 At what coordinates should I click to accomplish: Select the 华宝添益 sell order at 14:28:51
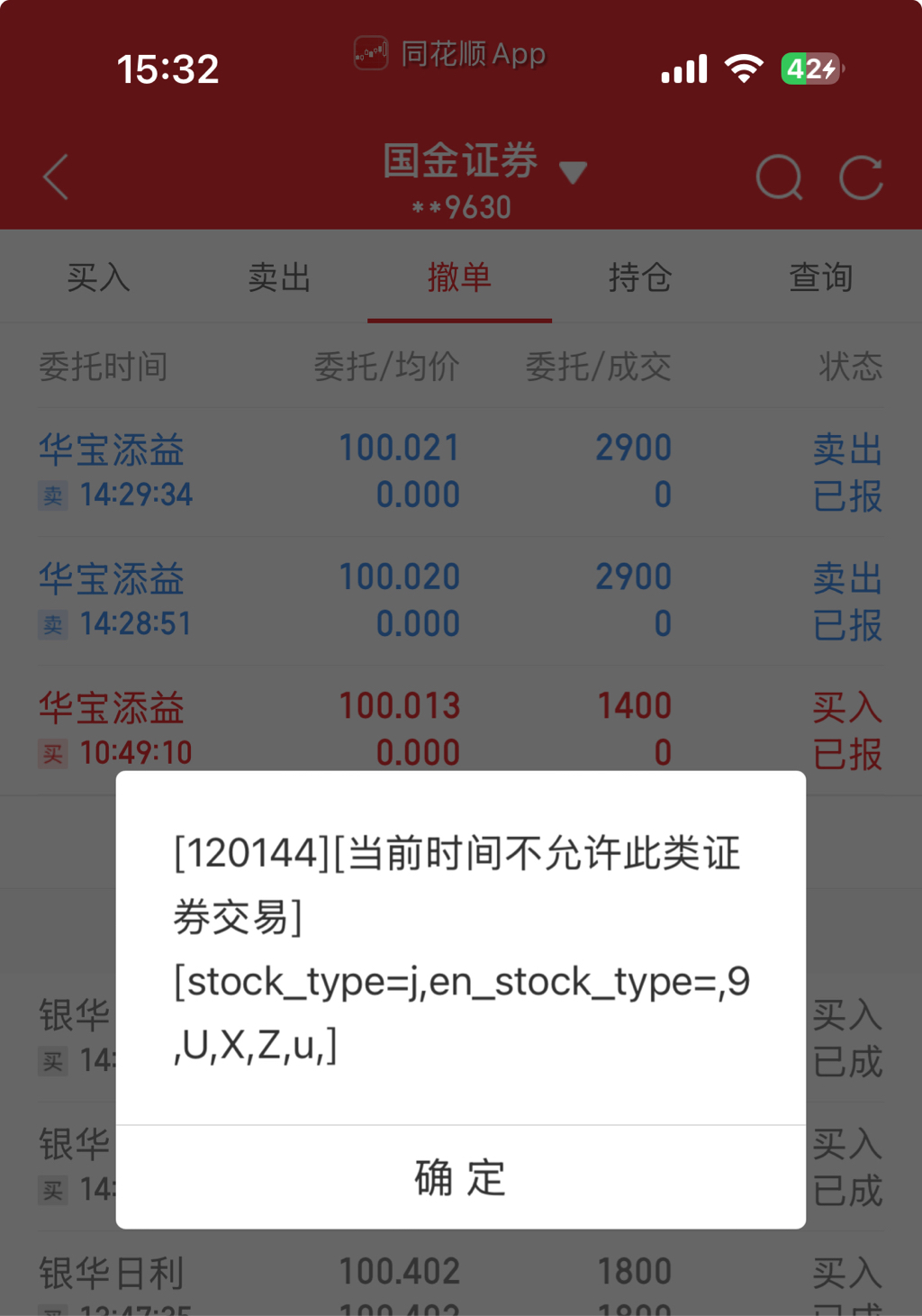(x=460, y=600)
